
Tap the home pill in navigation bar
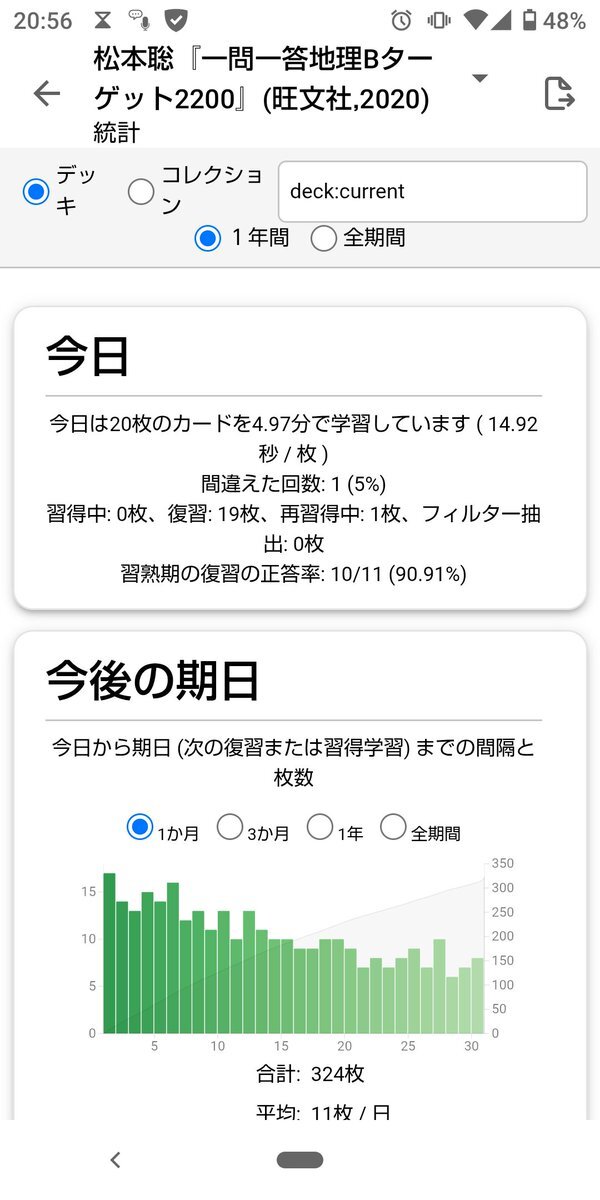(300, 1160)
